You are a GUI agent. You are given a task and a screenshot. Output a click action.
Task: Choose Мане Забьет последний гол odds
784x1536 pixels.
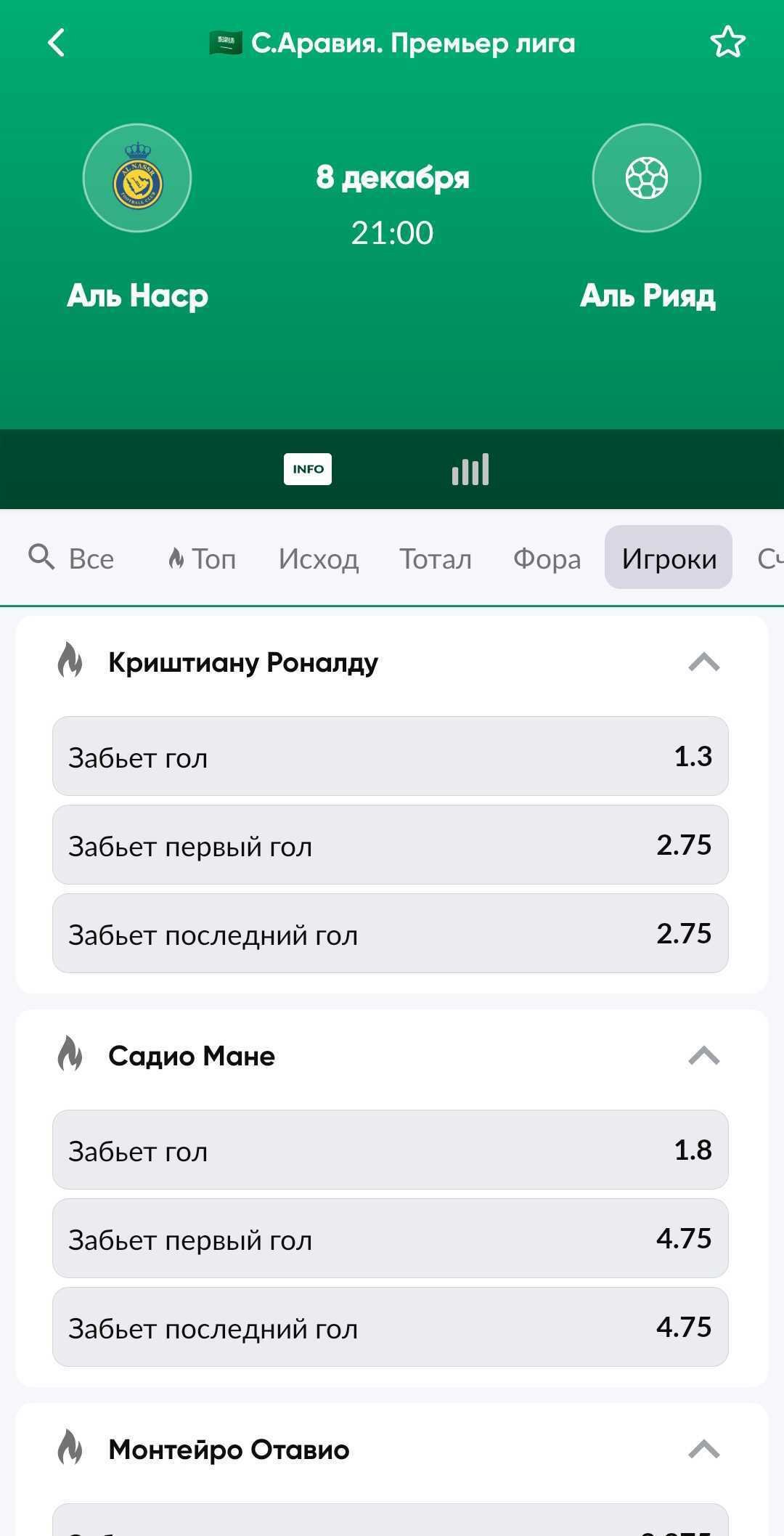pyautogui.click(x=391, y=1327)
